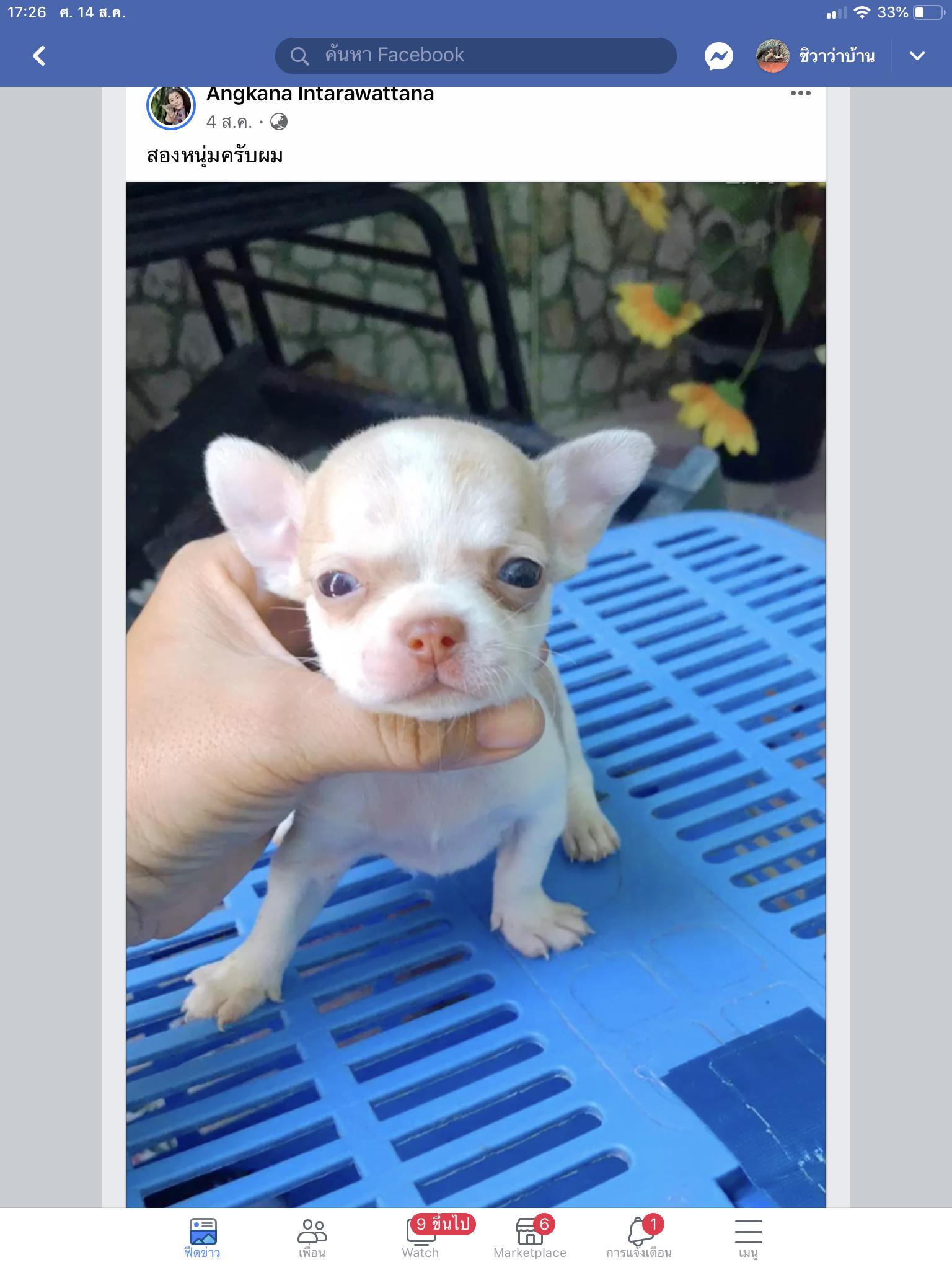
Task: Switch to the เพื่อน tab
Action: [312, 1238]
